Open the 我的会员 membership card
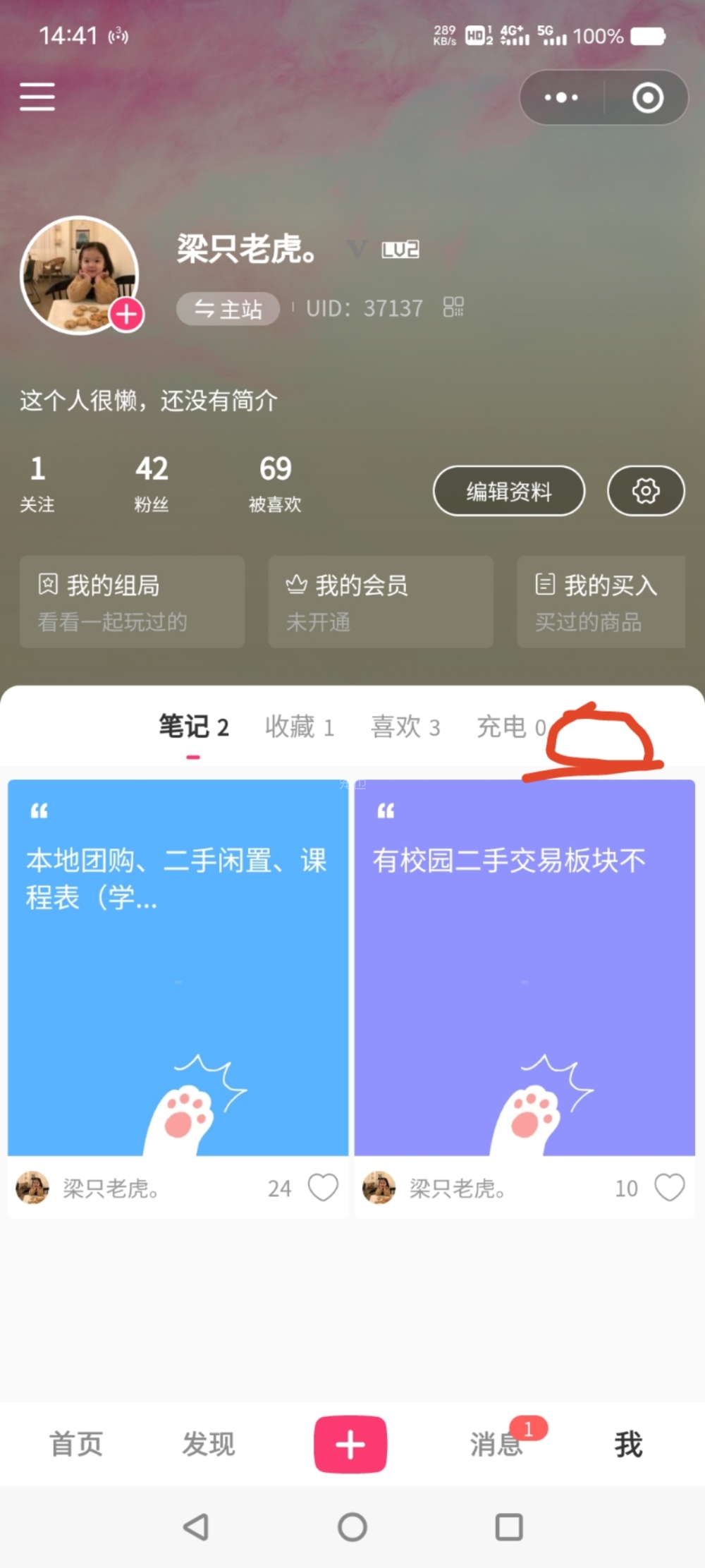The width and height of the screenshot is (705, 1568). pyautogui.click(x=380, y=602)
